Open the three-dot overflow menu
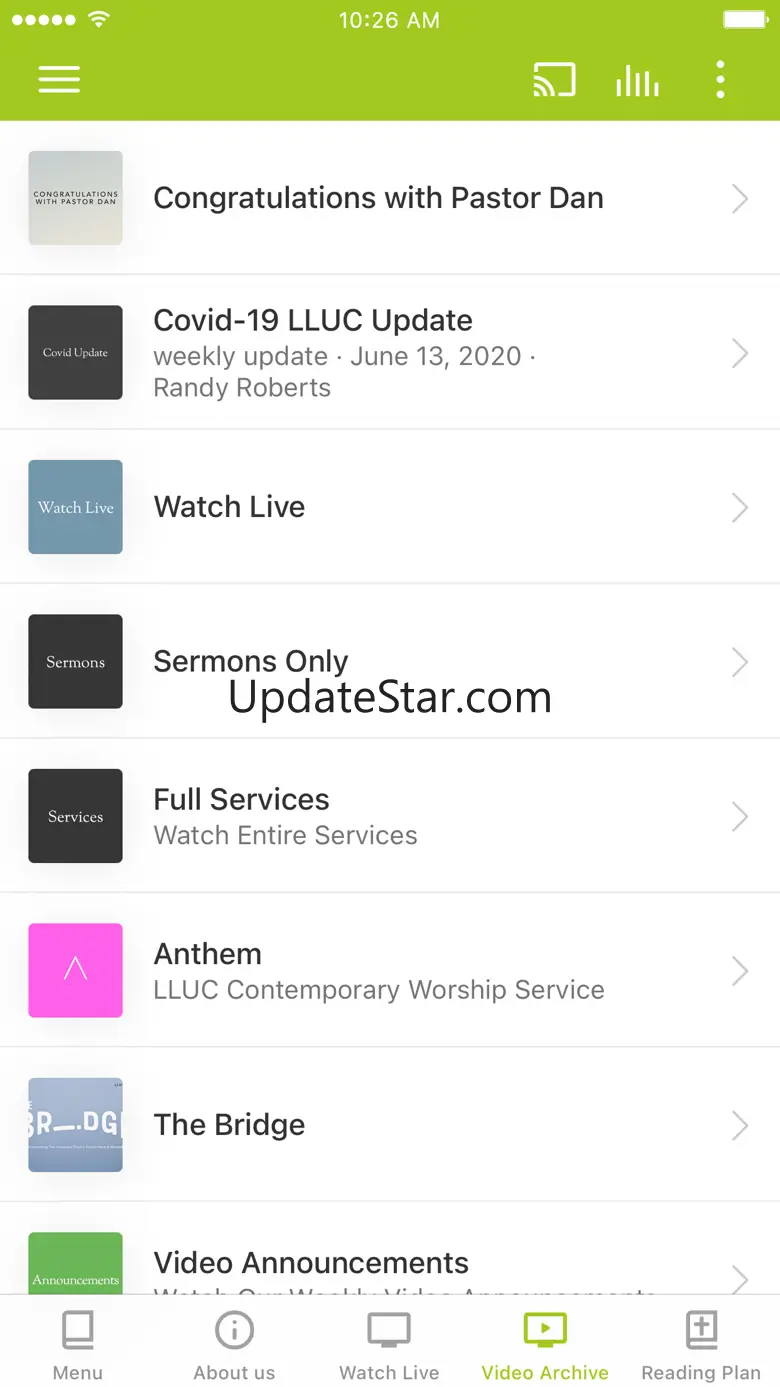780x1387 pixels. point(720,80)
